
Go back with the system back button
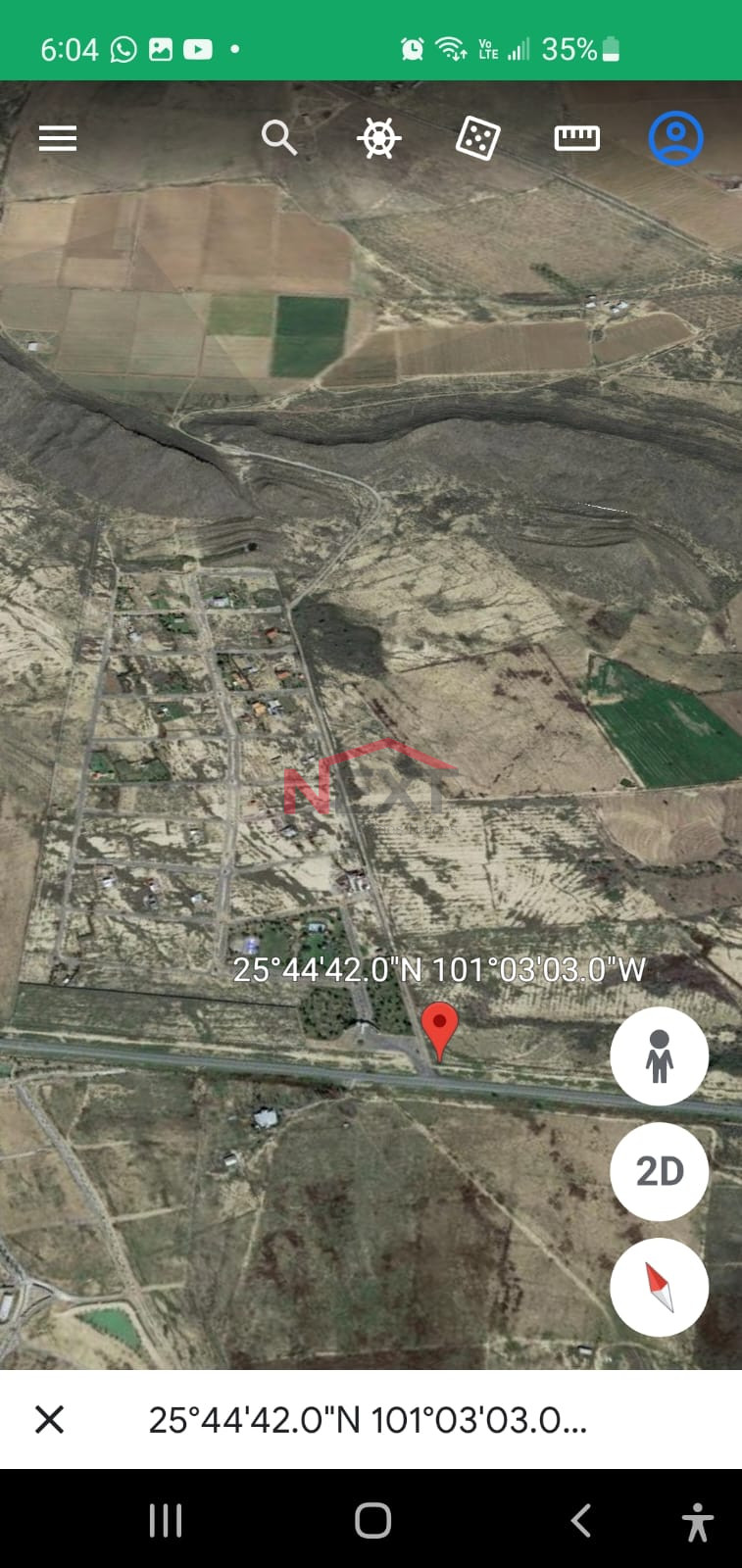(x=580, y=1521)
